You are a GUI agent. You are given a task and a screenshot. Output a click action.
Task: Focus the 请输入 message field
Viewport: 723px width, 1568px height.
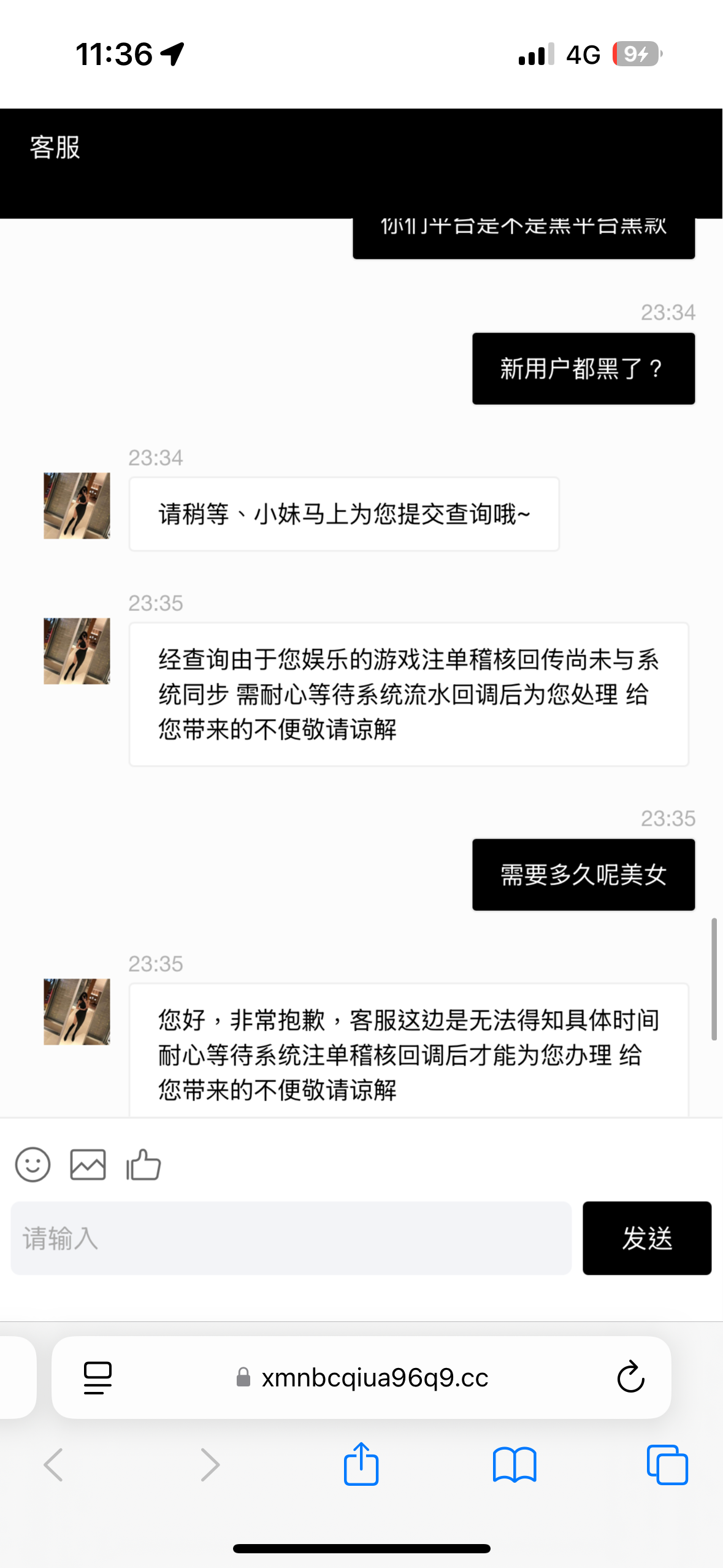(291, 1238)
